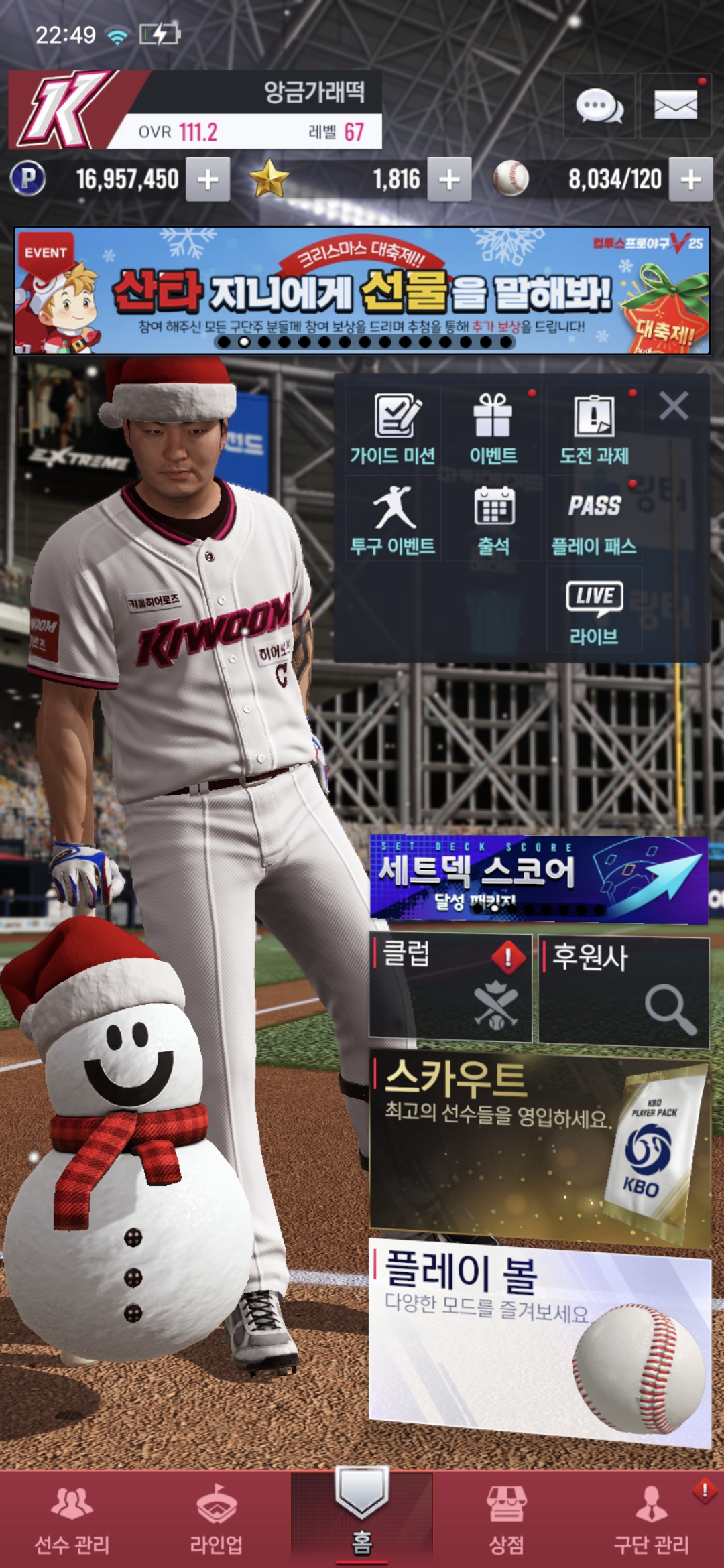This screenshot has height=1568, width=724.
Task: Open the 클럽 (Club) card
Action: tap(450, 988)
